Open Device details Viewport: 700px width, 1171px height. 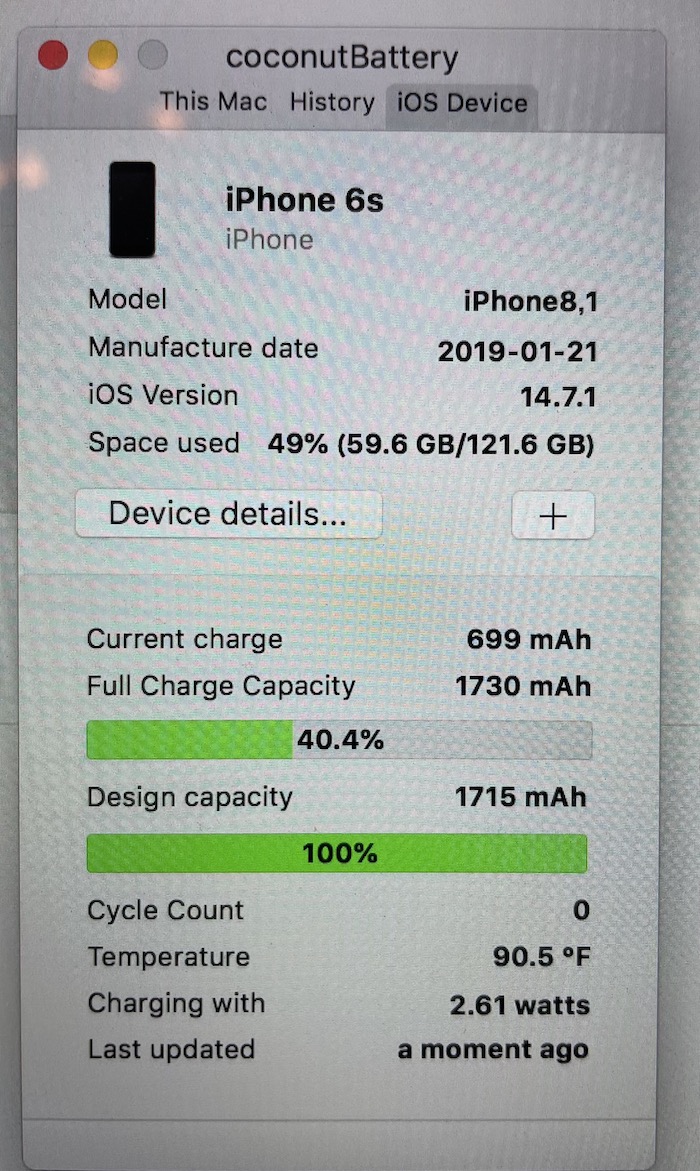point(228,514)
